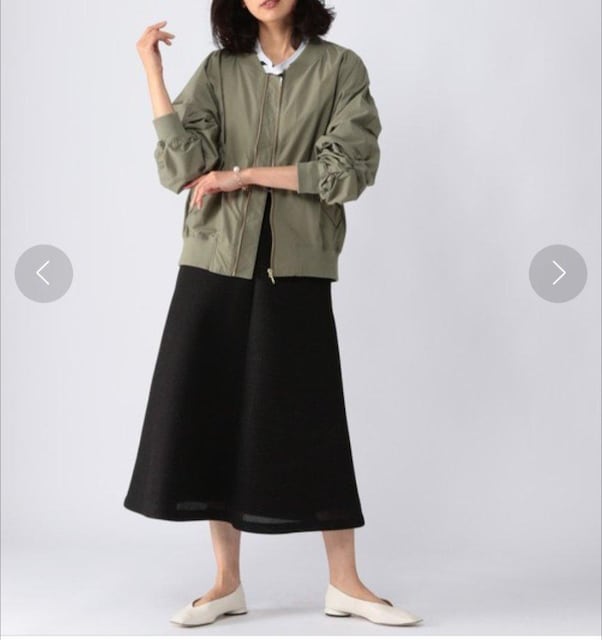Go to the next product photo
The height and width of the screenshot is (640, 602).
point(557,273)
